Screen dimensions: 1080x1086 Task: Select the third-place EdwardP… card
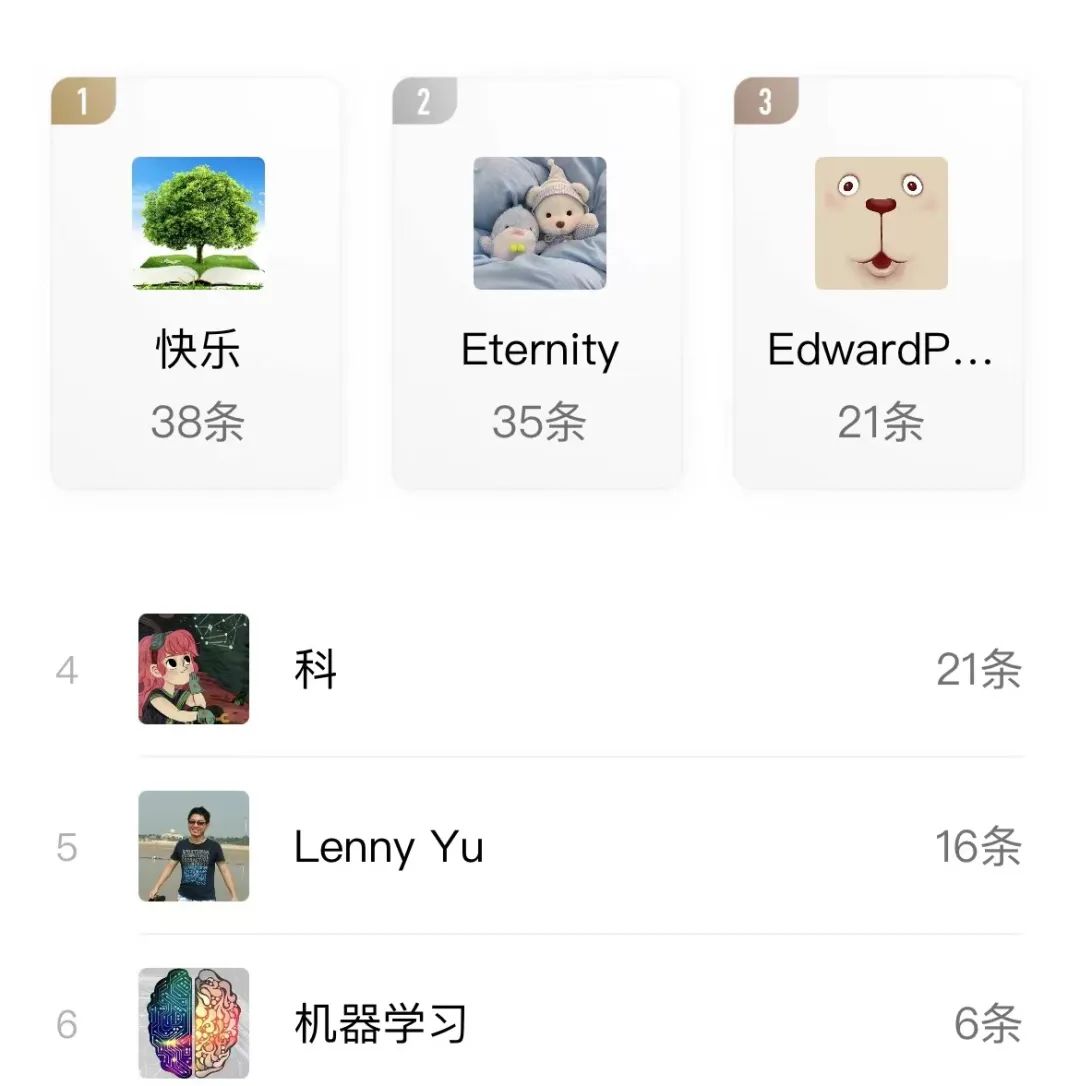point(879,284)
